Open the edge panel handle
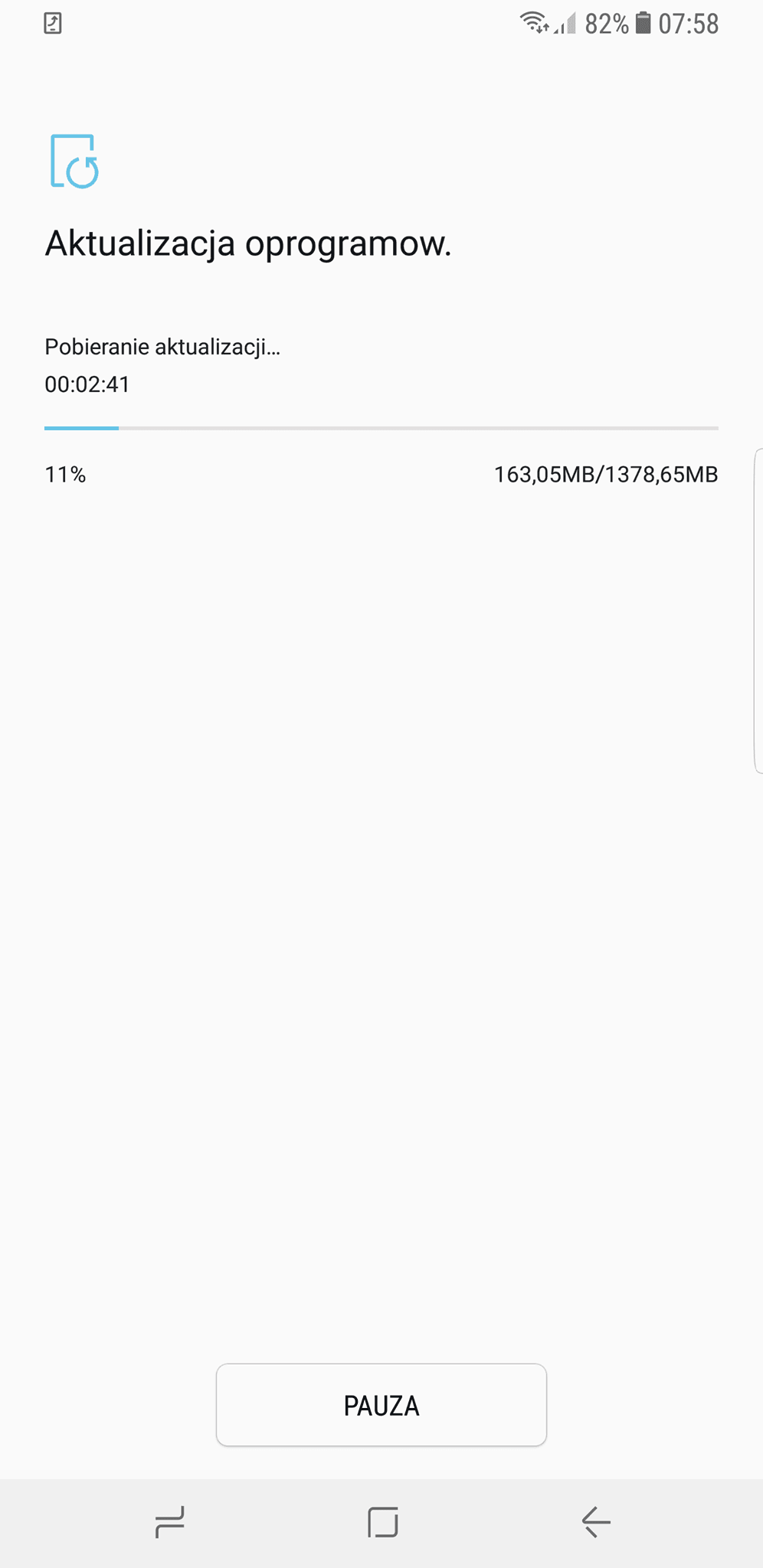This screenshot has width=763, height=1568. pyautogui.click(x=758, y=610)
